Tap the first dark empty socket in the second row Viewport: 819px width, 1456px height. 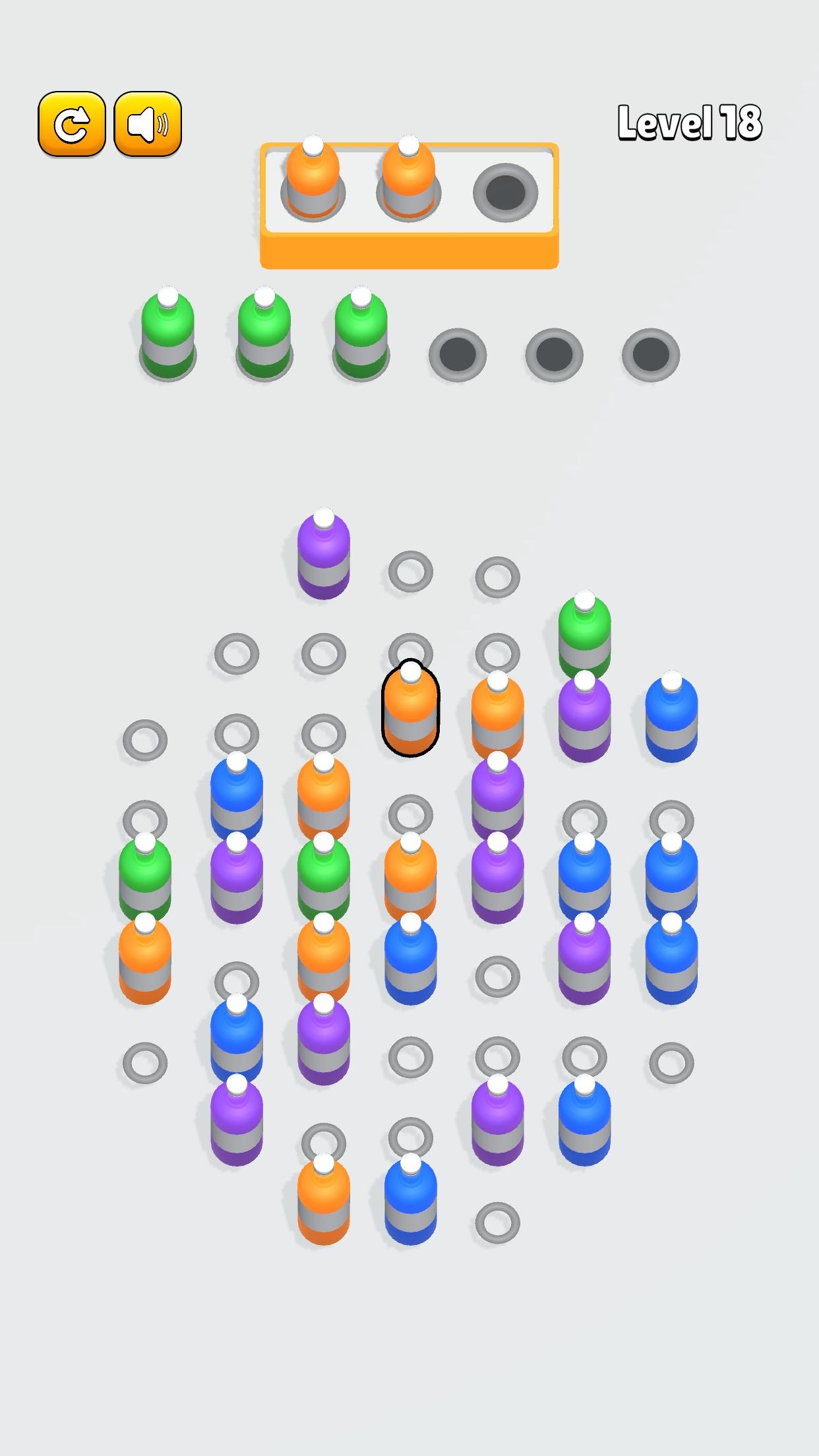(x=457, y=354)
